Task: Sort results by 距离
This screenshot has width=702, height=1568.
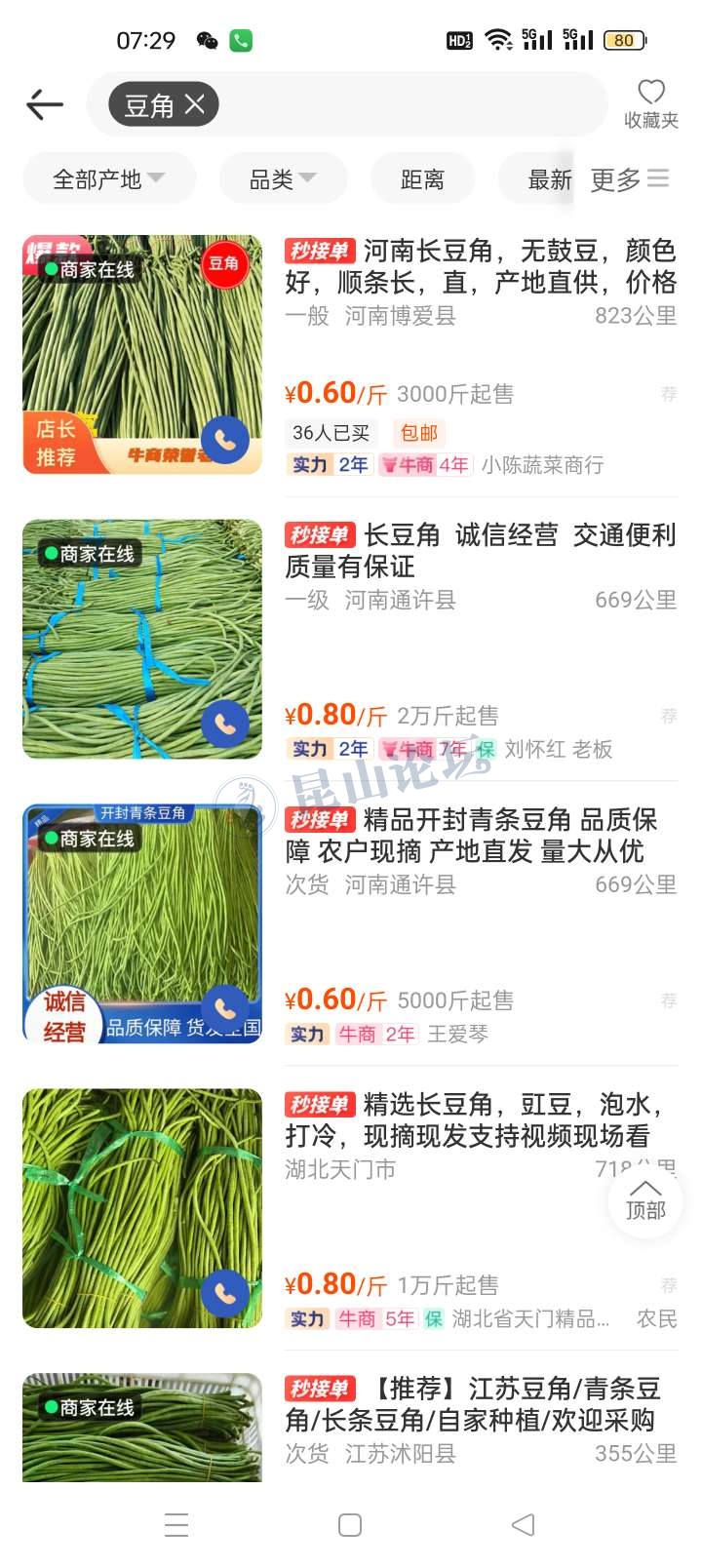Action: pos(422,179)
